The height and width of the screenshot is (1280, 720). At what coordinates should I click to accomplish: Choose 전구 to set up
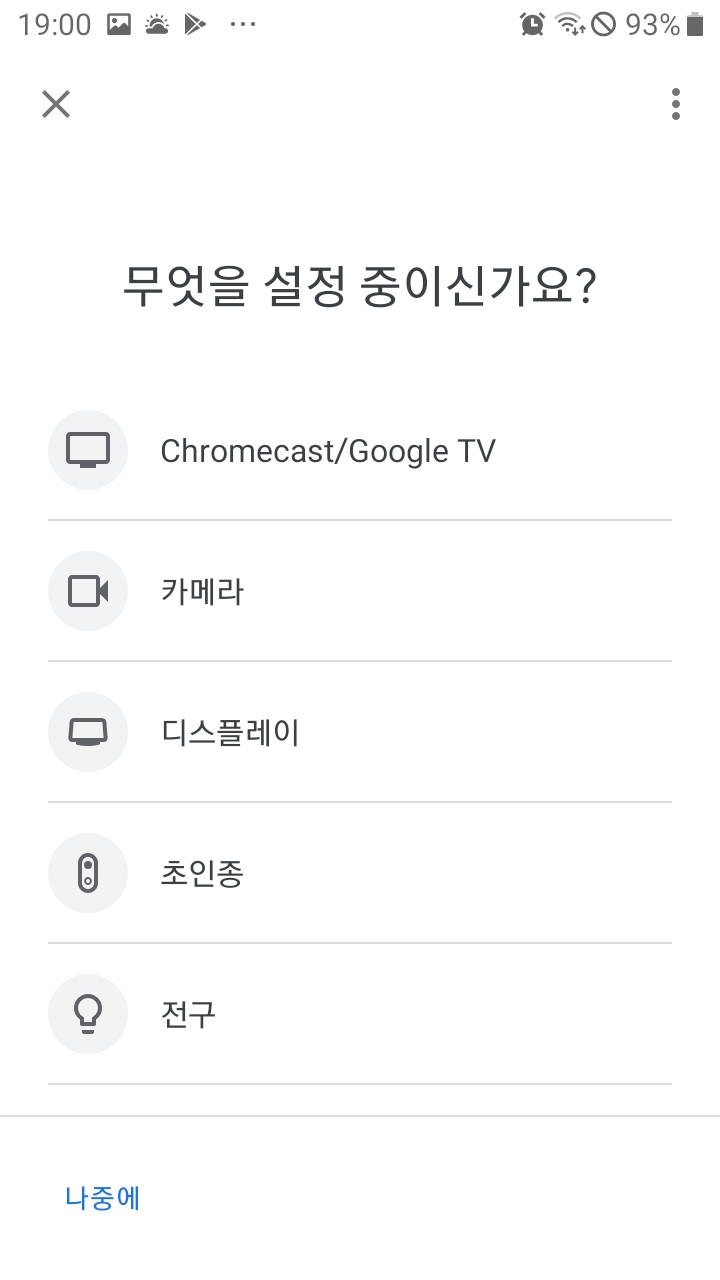[x=360, y=1014]
